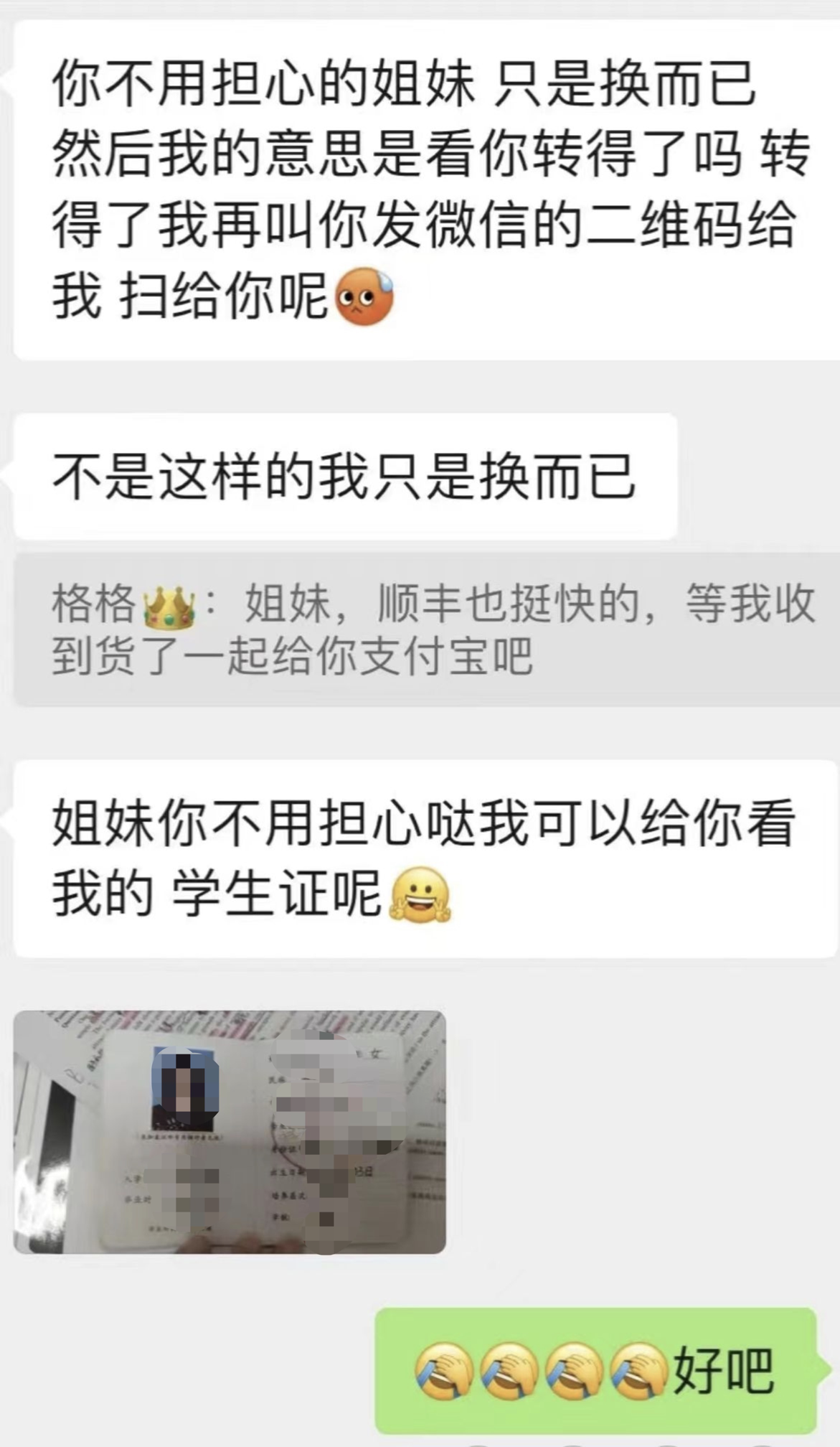Image resolution: width=840 pixels, height=1447 pixels.
Task: Open the student ID photo message
Action: 230,1132
